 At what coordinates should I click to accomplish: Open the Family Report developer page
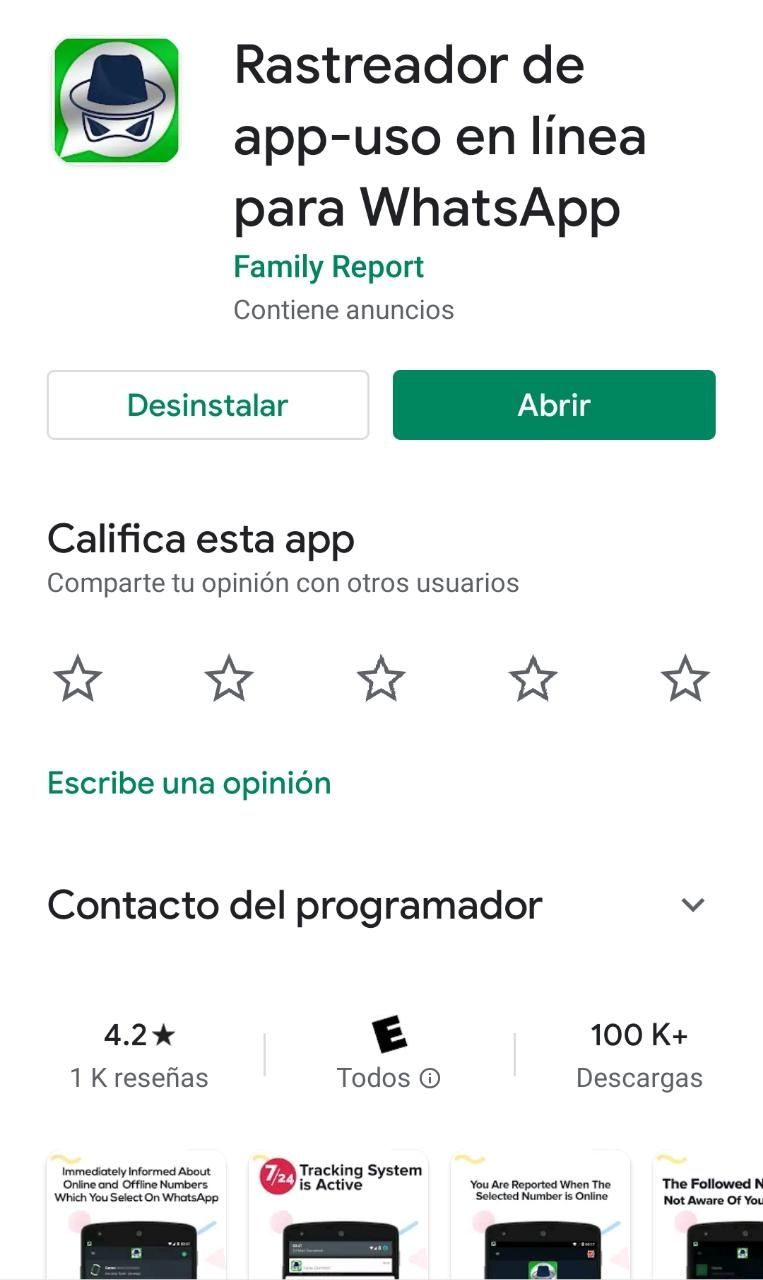point(328,267)
